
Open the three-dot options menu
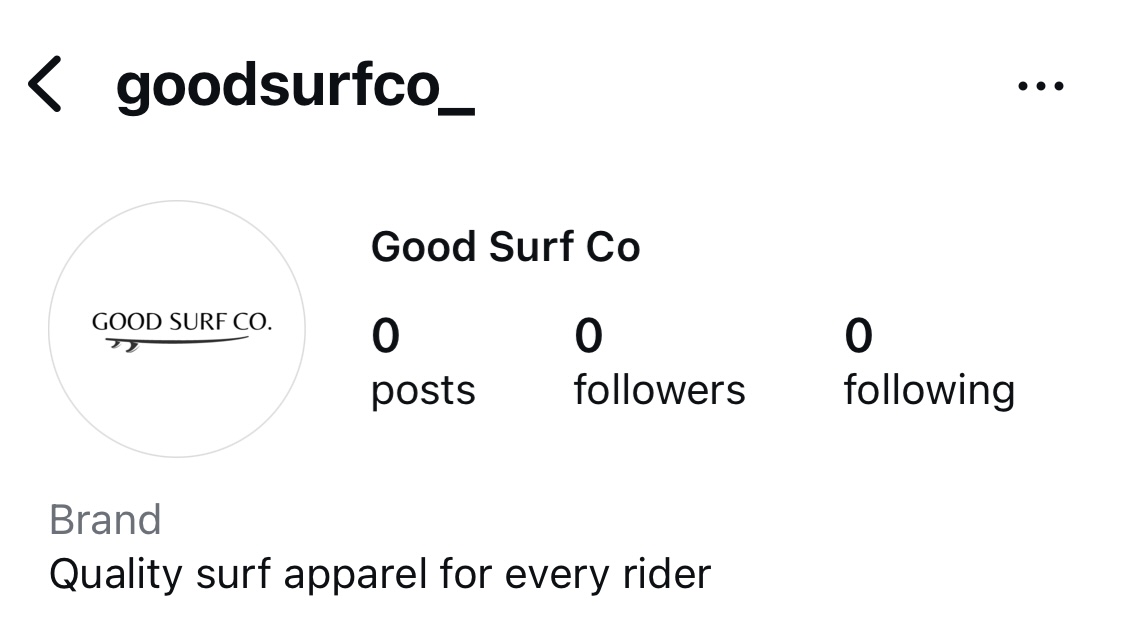click(1040, 86)
